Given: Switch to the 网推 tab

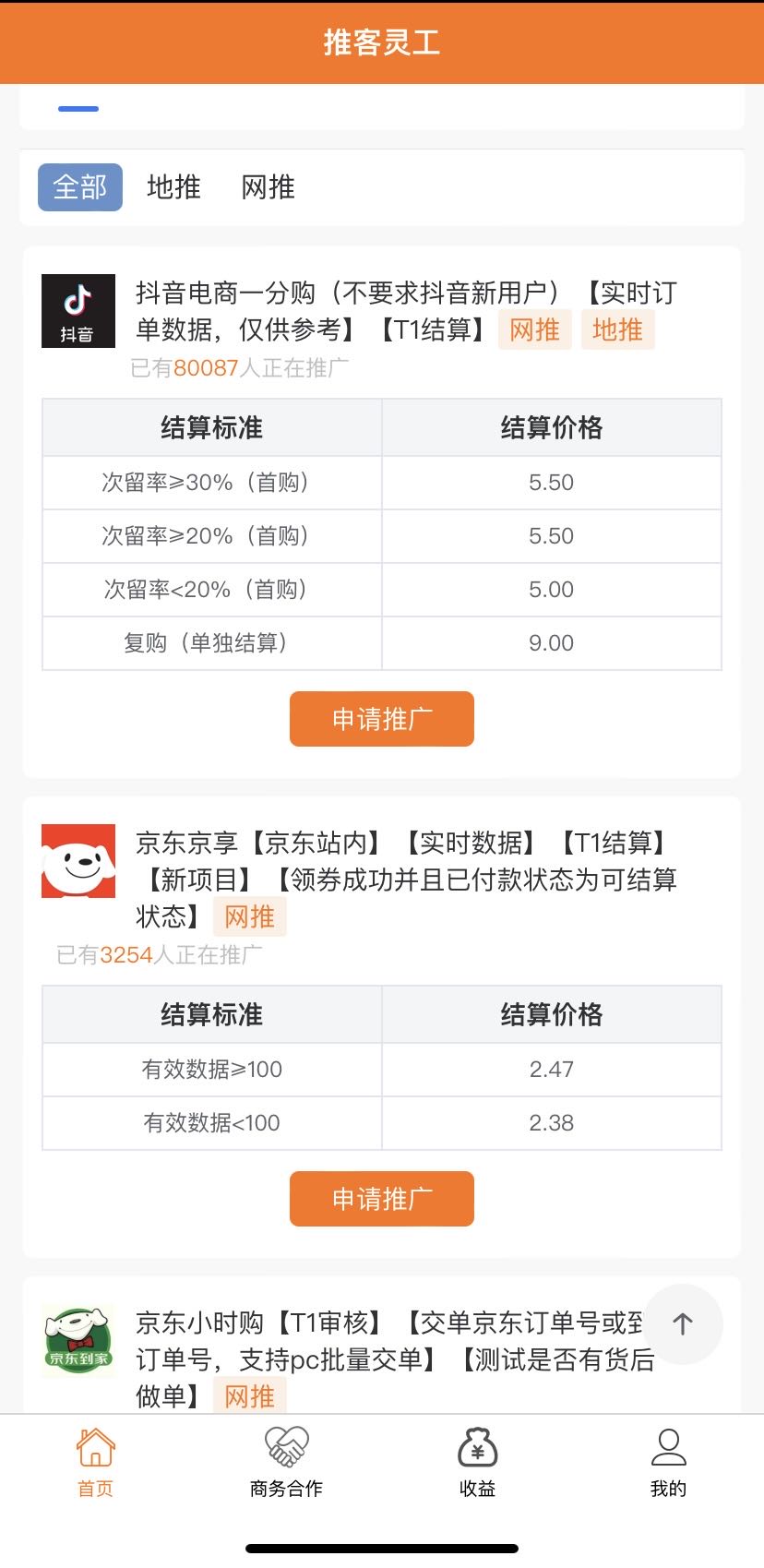Looking at the screenshot, I should 268,187.
